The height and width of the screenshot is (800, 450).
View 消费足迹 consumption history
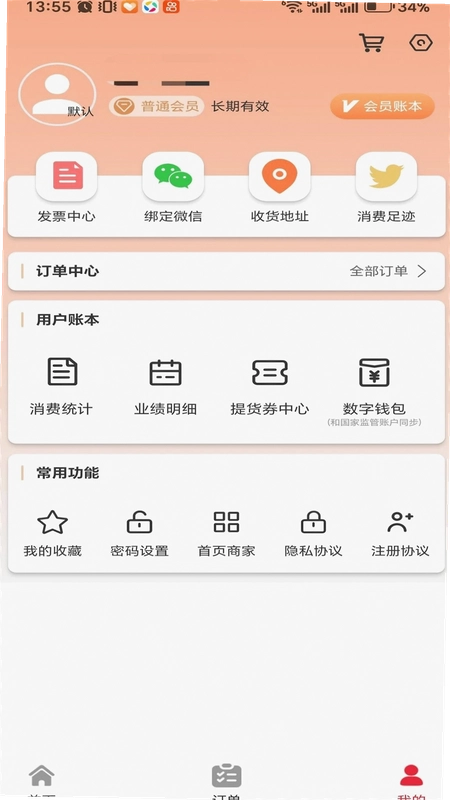pos(386,188)
